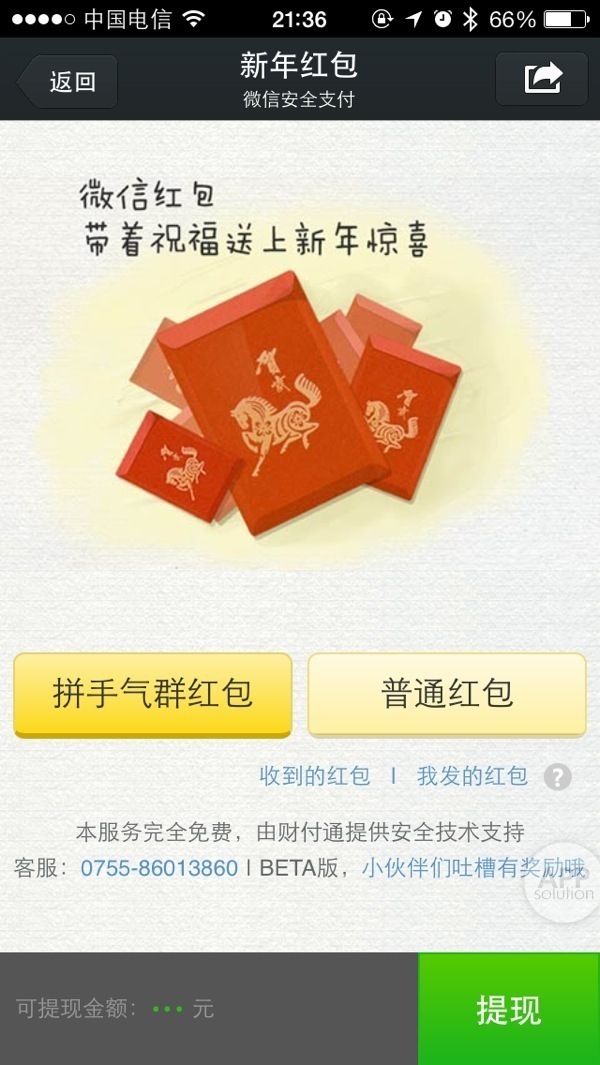This screenshot has height=1065, width=600.
Task: Choose 普通红包 button
Action: coord(446,694)
